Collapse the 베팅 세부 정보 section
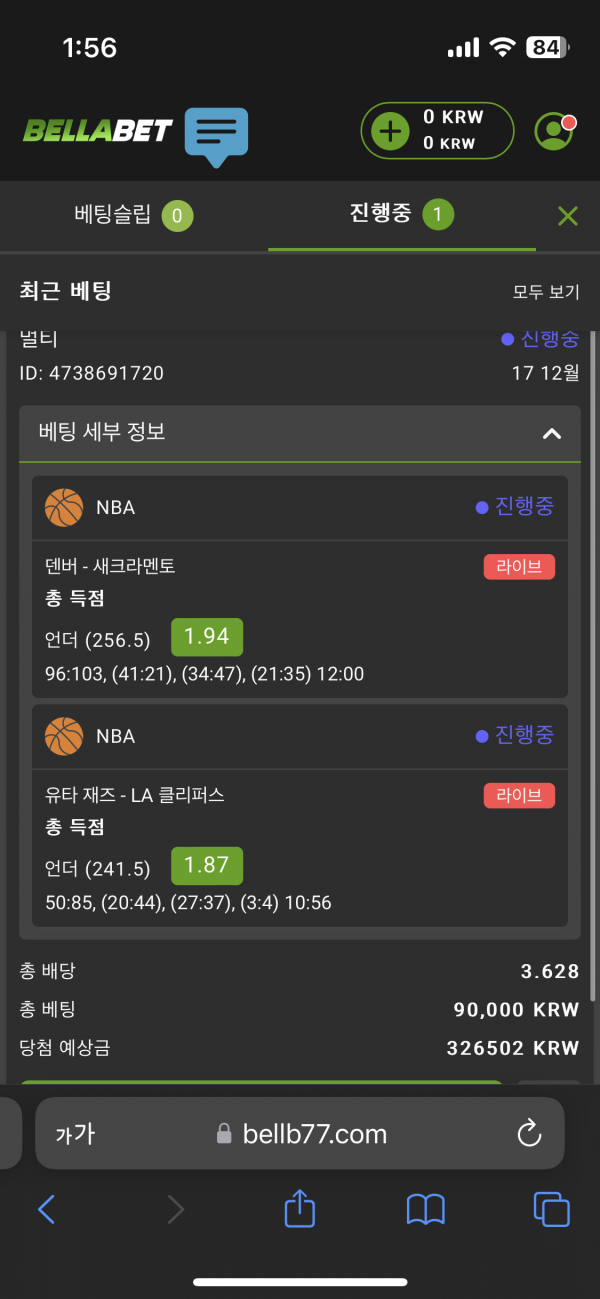The height and width of the screenshot is (1299, 600). point(551,433)
